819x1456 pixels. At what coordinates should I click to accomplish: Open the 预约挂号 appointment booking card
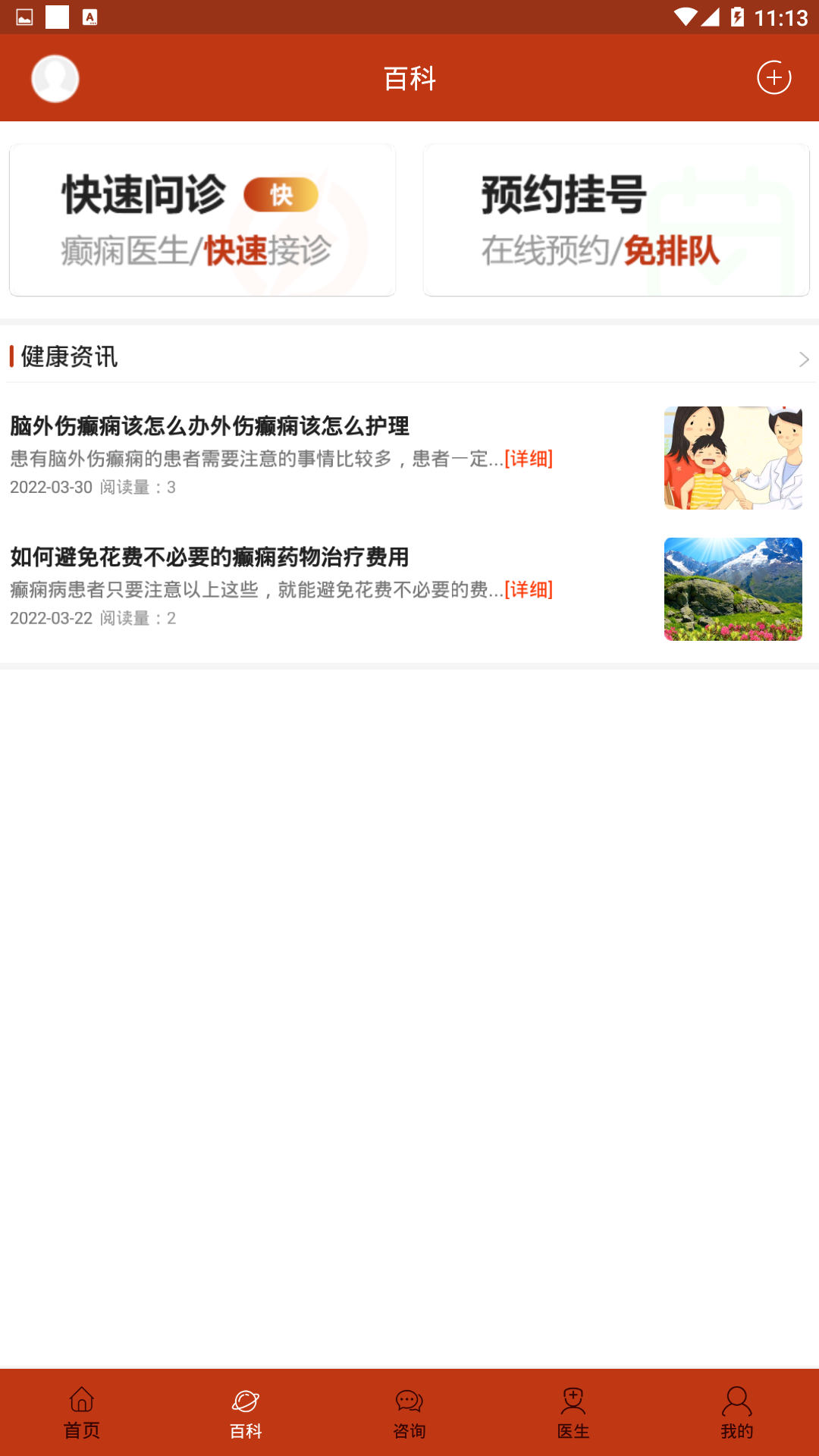(616, 219)
